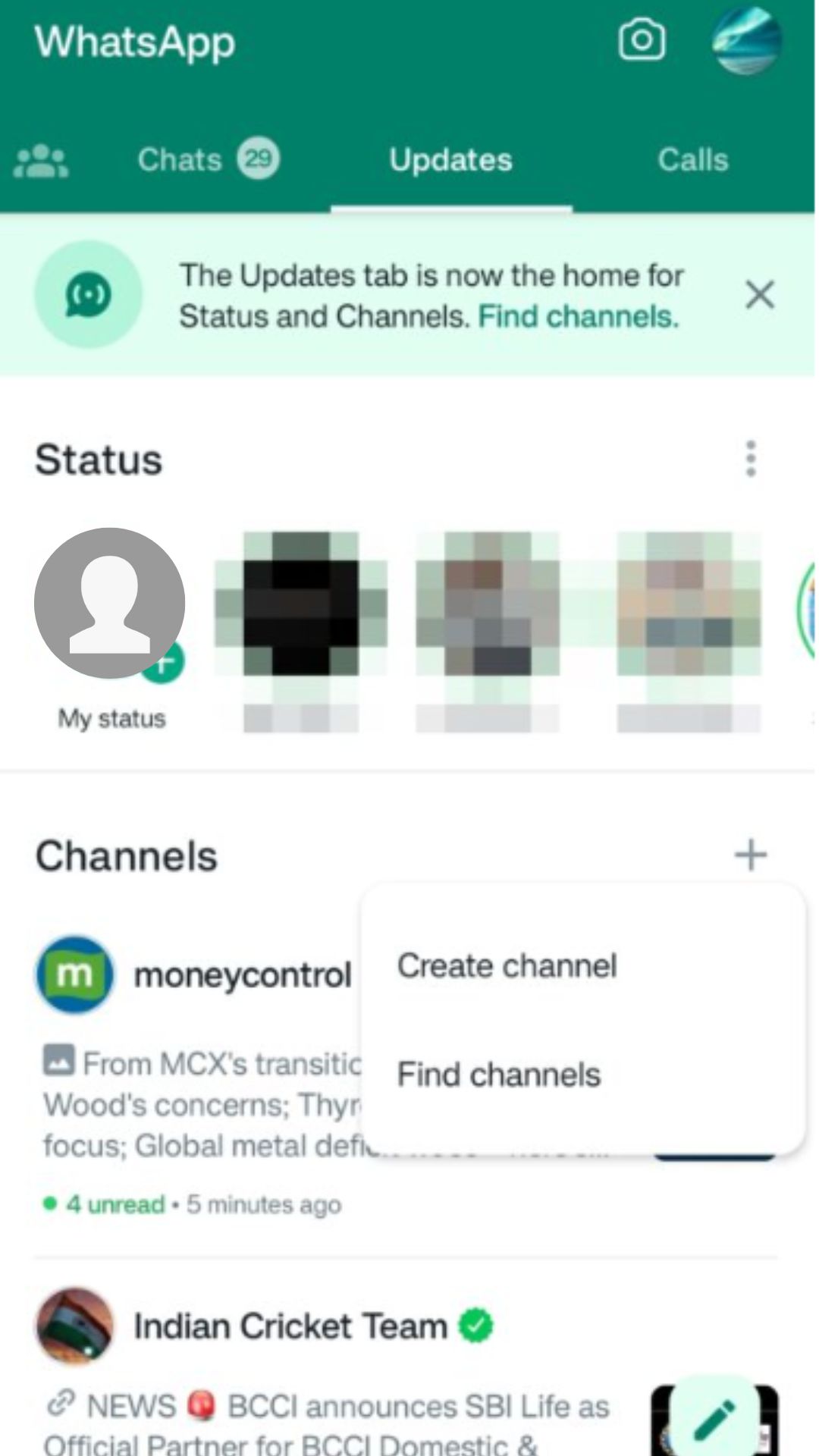Image resolution: width=819 pixels, height=1456 pixels.
Task: Tap the plus icon to add a channel
Action: (x=752, y=855)
